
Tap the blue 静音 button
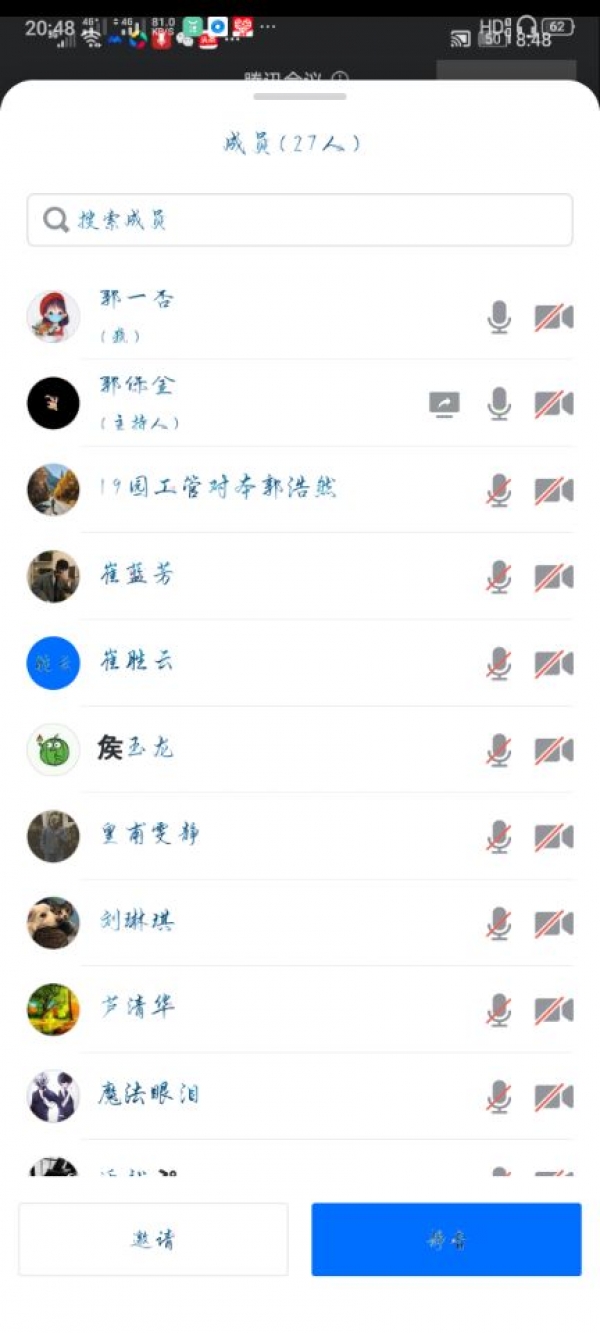[446, 1240]
